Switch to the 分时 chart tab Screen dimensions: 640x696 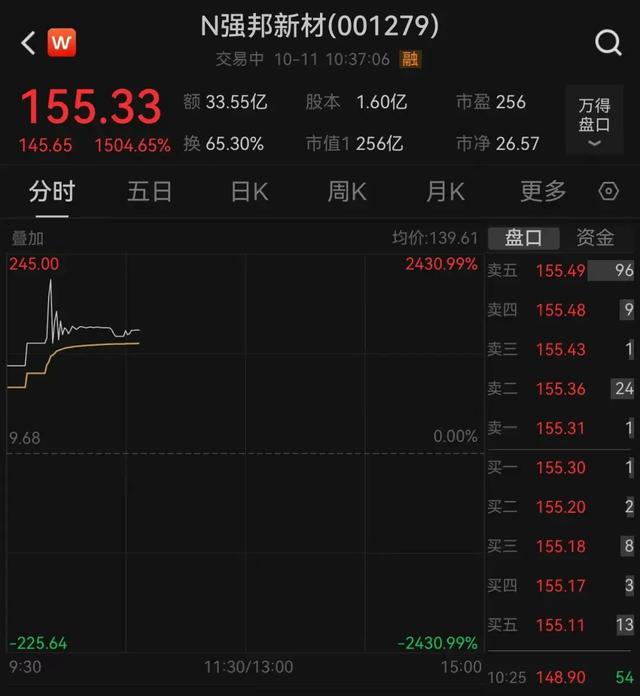(x=52, y=191)
